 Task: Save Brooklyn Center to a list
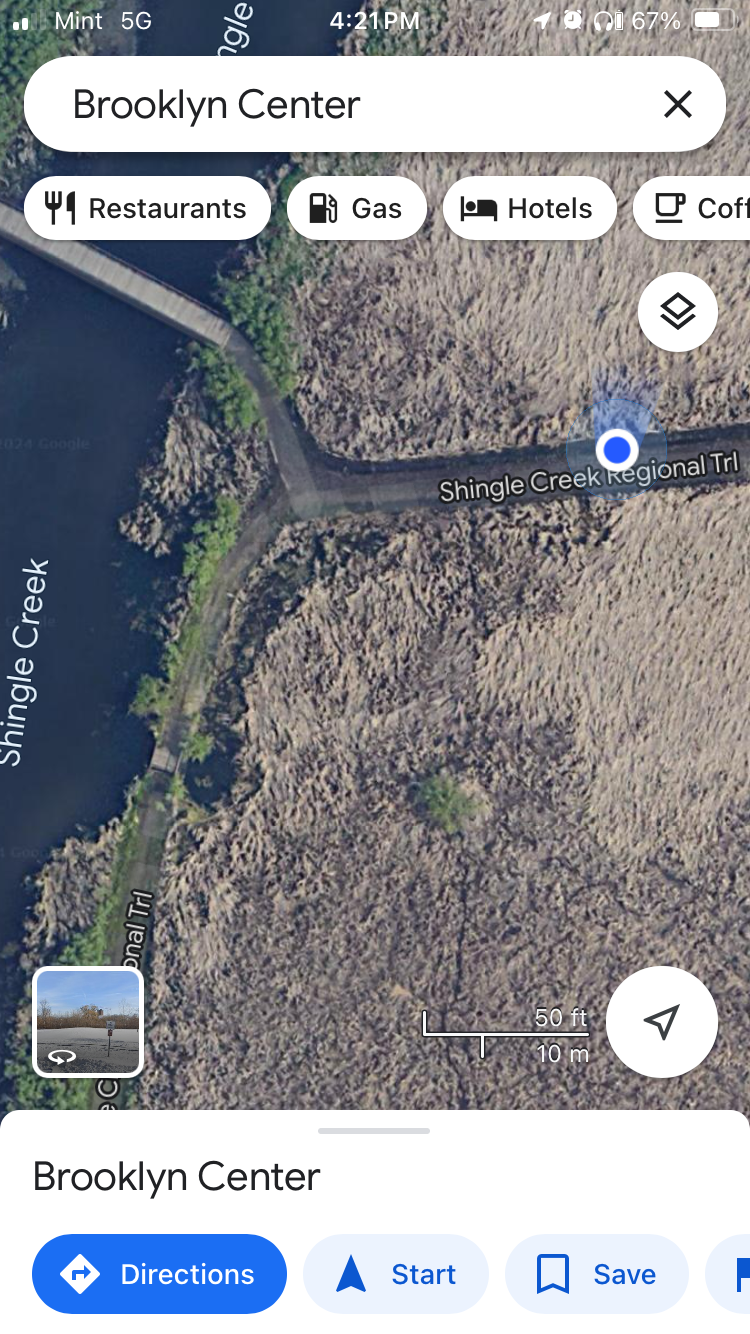[597, 1274]
